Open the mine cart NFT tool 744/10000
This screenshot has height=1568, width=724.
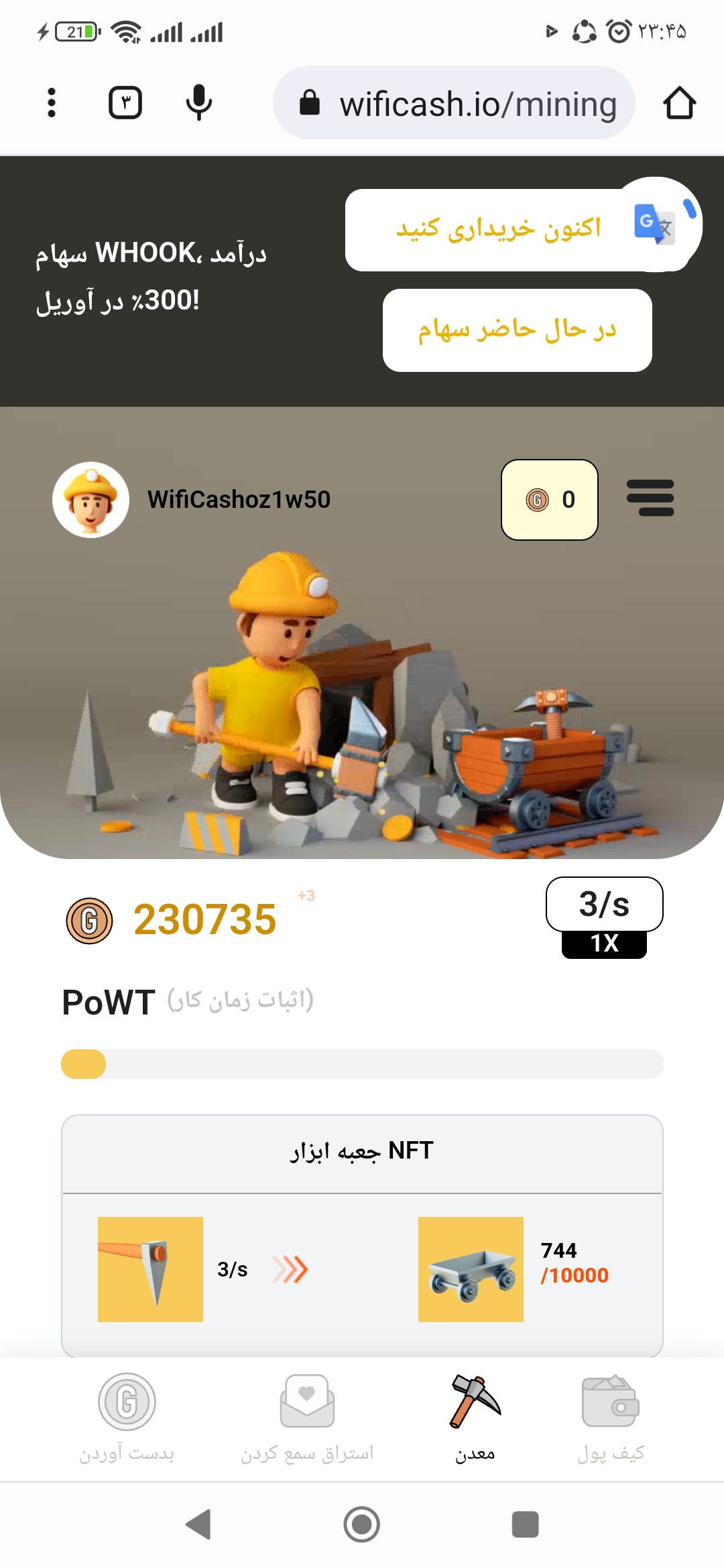click(471, 1269)
